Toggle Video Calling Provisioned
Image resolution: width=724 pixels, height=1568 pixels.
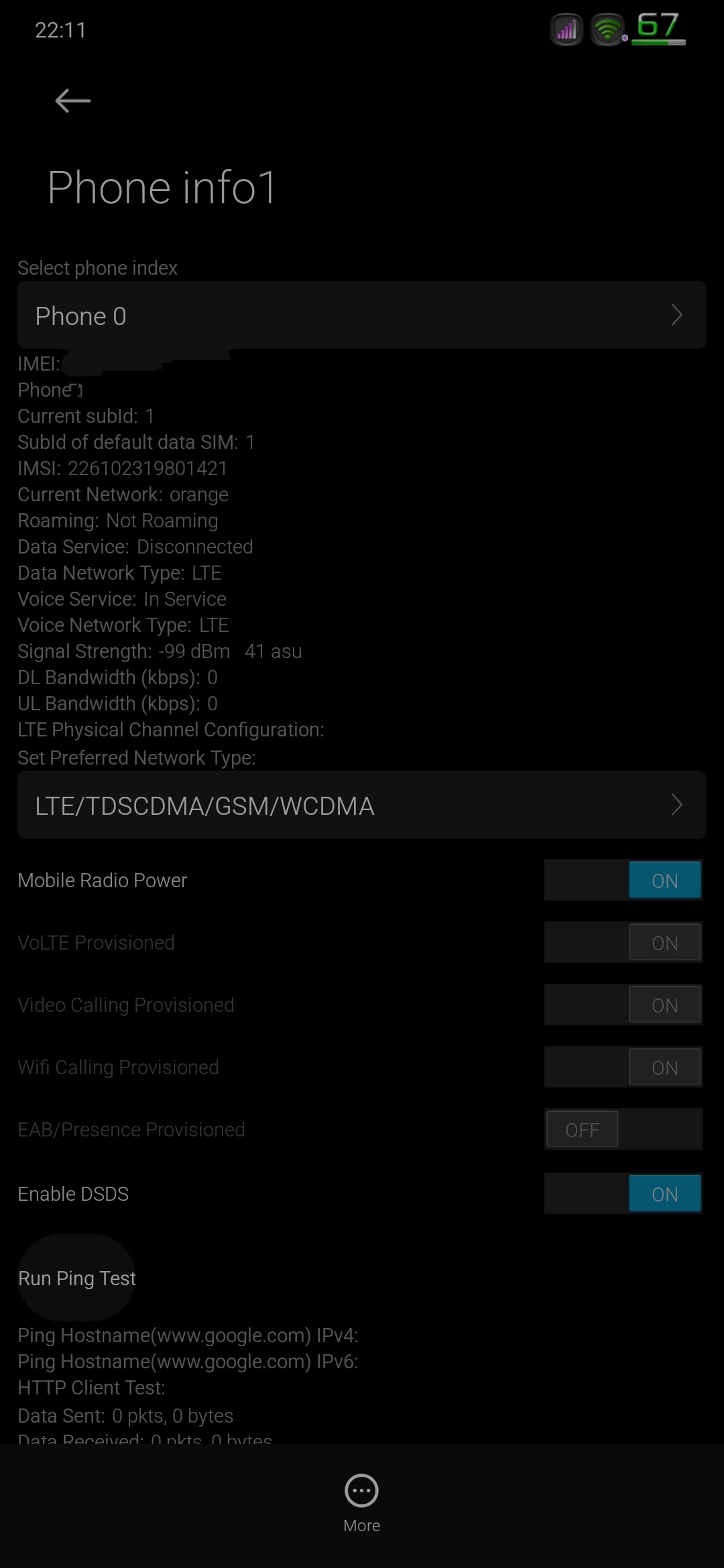(x=623, y=1004)
